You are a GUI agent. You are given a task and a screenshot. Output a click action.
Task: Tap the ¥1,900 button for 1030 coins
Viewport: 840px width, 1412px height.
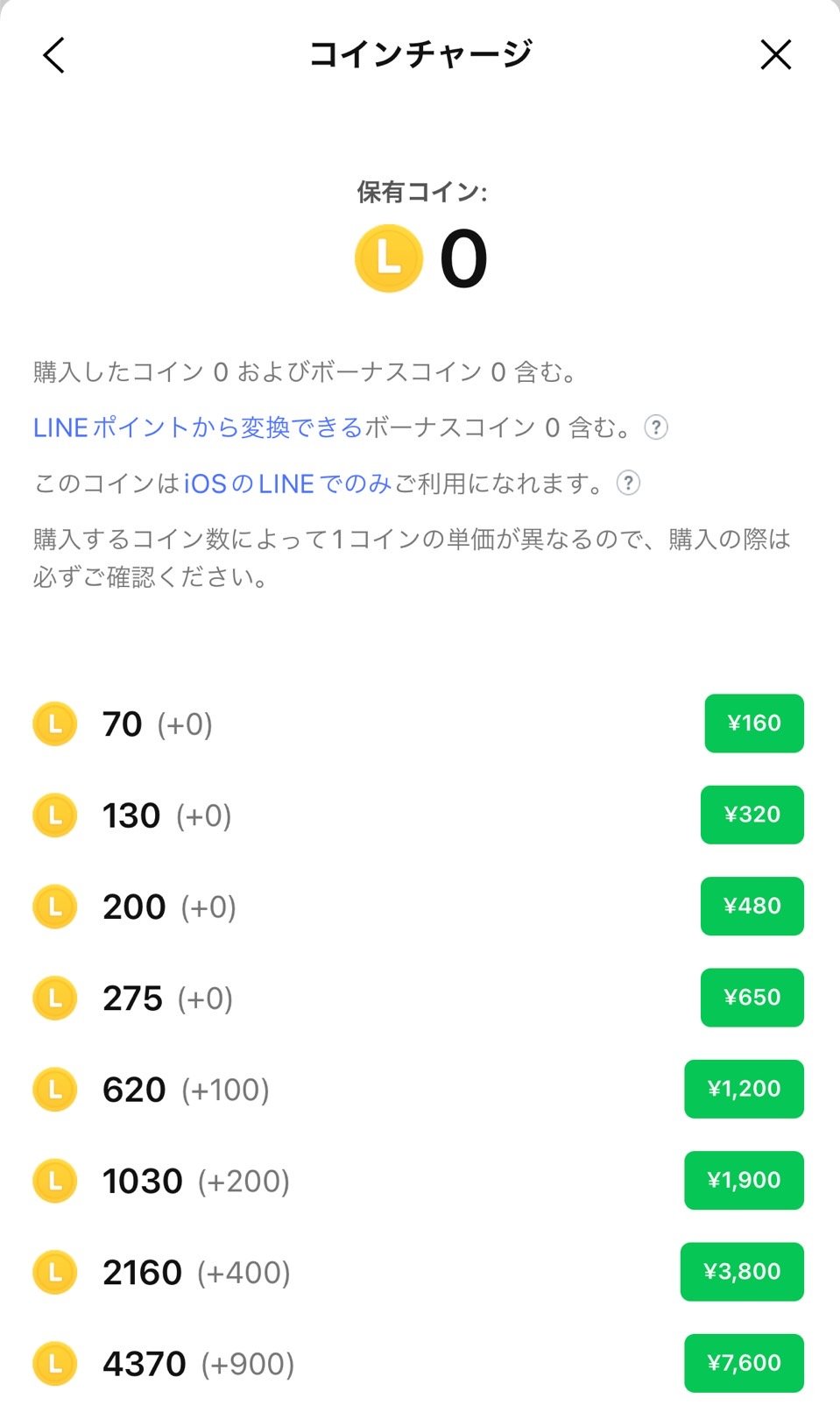(744, 1180)
